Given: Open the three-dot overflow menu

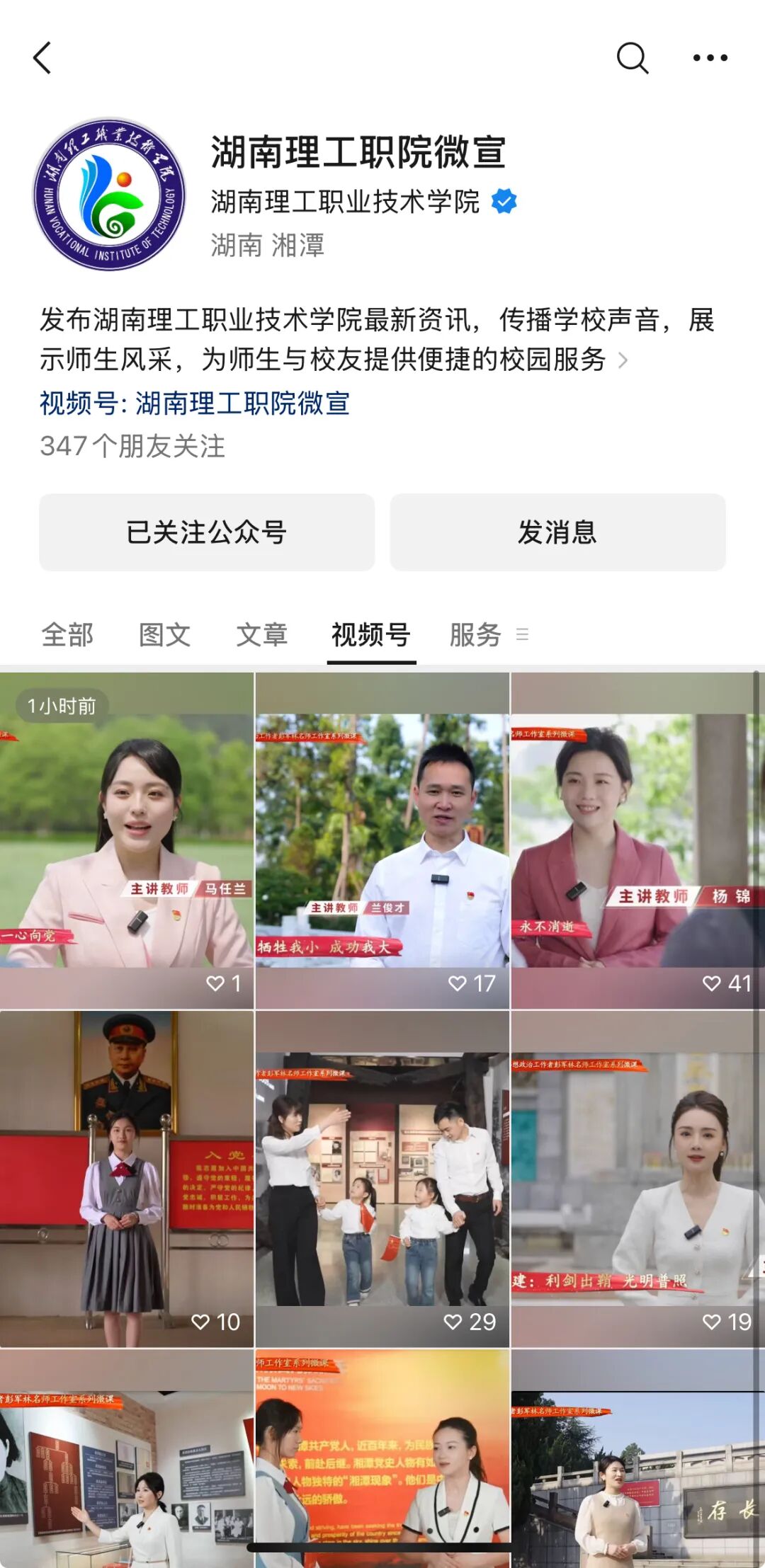Looking at the screenshot, I should [710, 58].
